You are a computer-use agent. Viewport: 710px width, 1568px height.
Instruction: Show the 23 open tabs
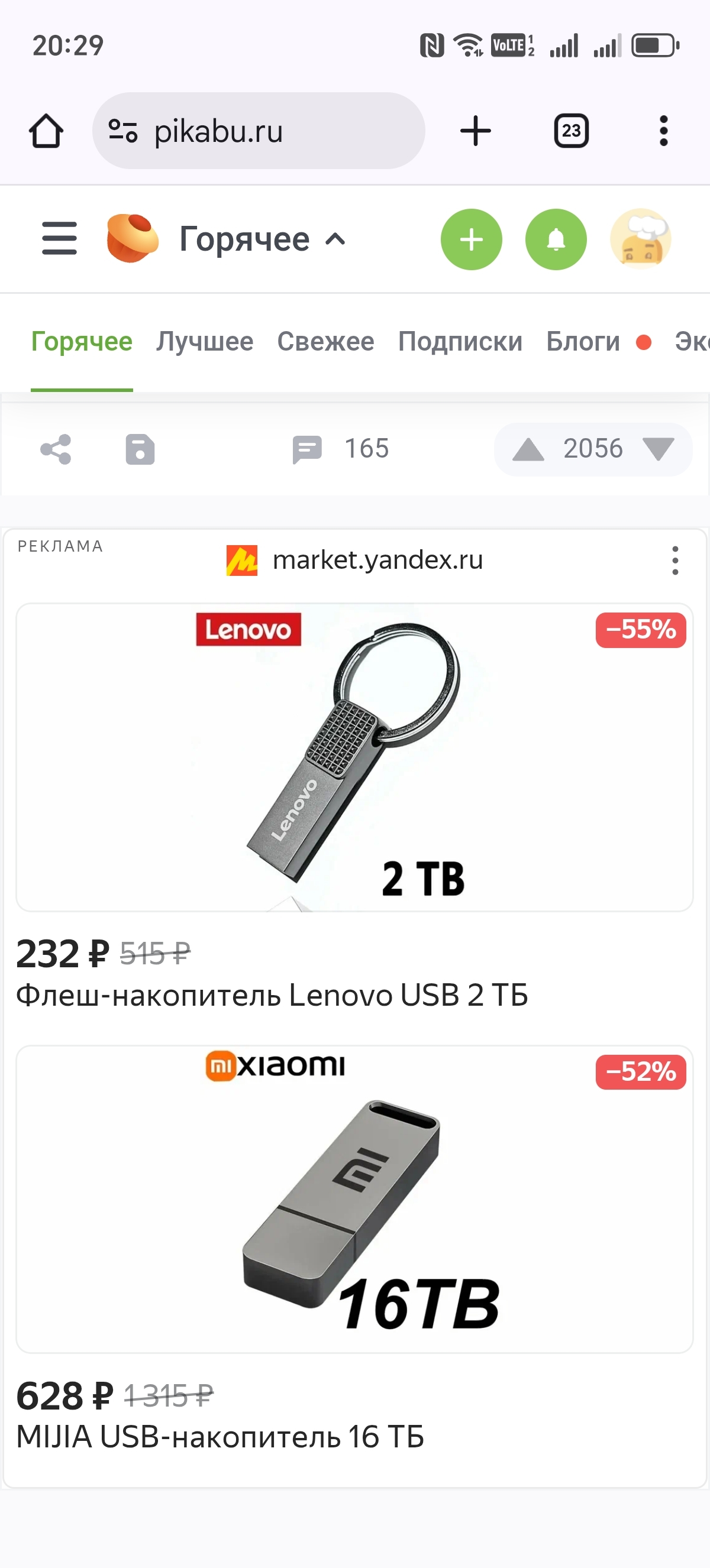570,131
